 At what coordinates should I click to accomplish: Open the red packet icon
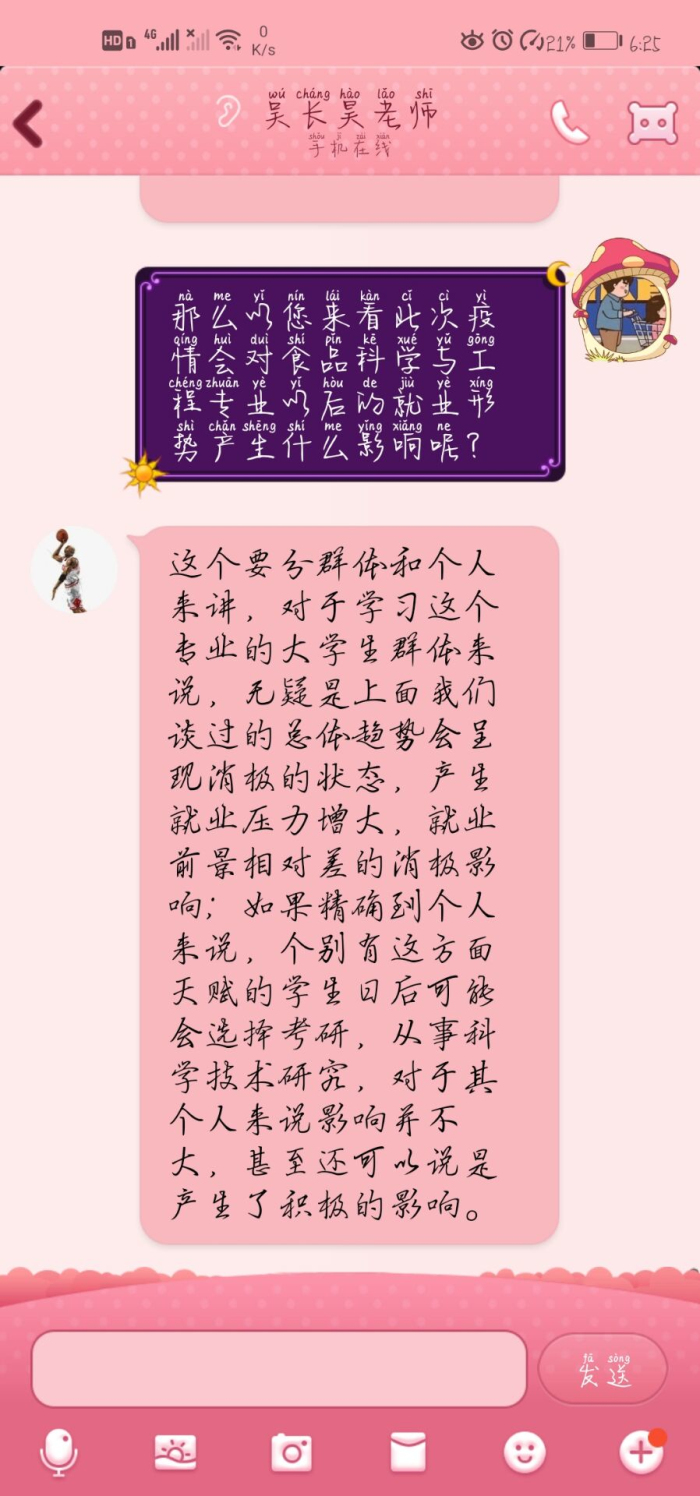click(408, 1452)
